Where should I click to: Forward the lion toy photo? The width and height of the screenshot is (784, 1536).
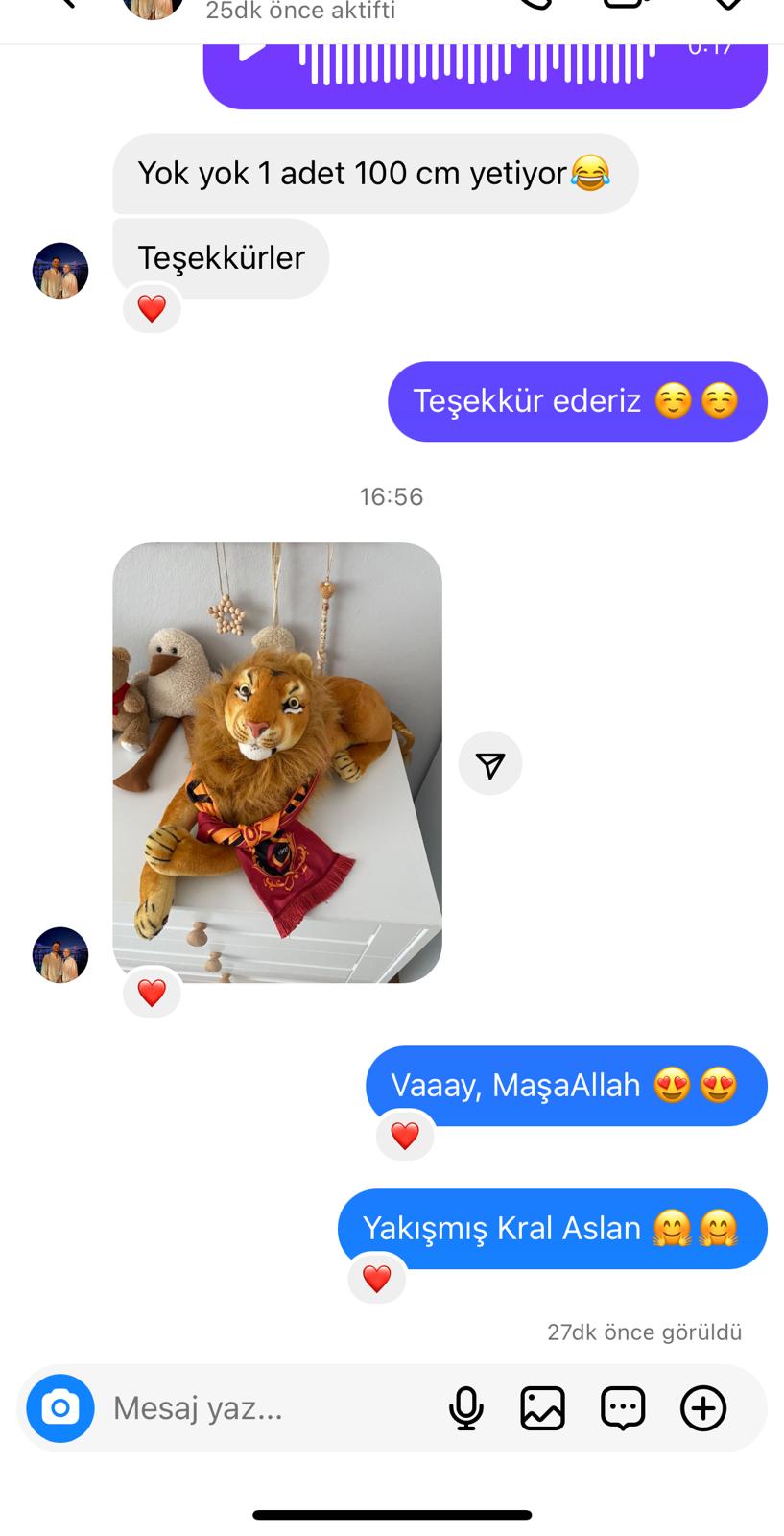pos(490,764)
